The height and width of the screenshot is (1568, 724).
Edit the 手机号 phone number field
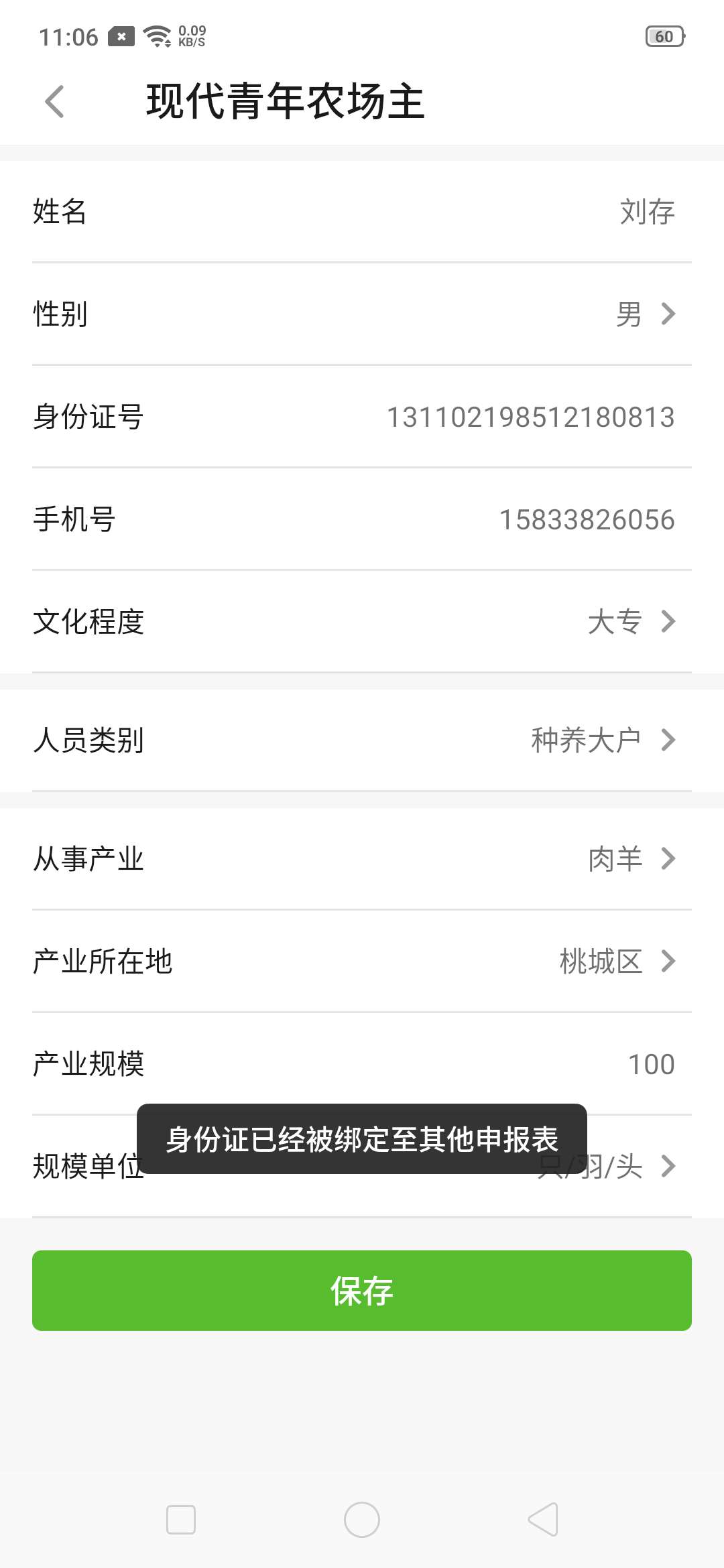pyautogui.click(x=362, y=519)
